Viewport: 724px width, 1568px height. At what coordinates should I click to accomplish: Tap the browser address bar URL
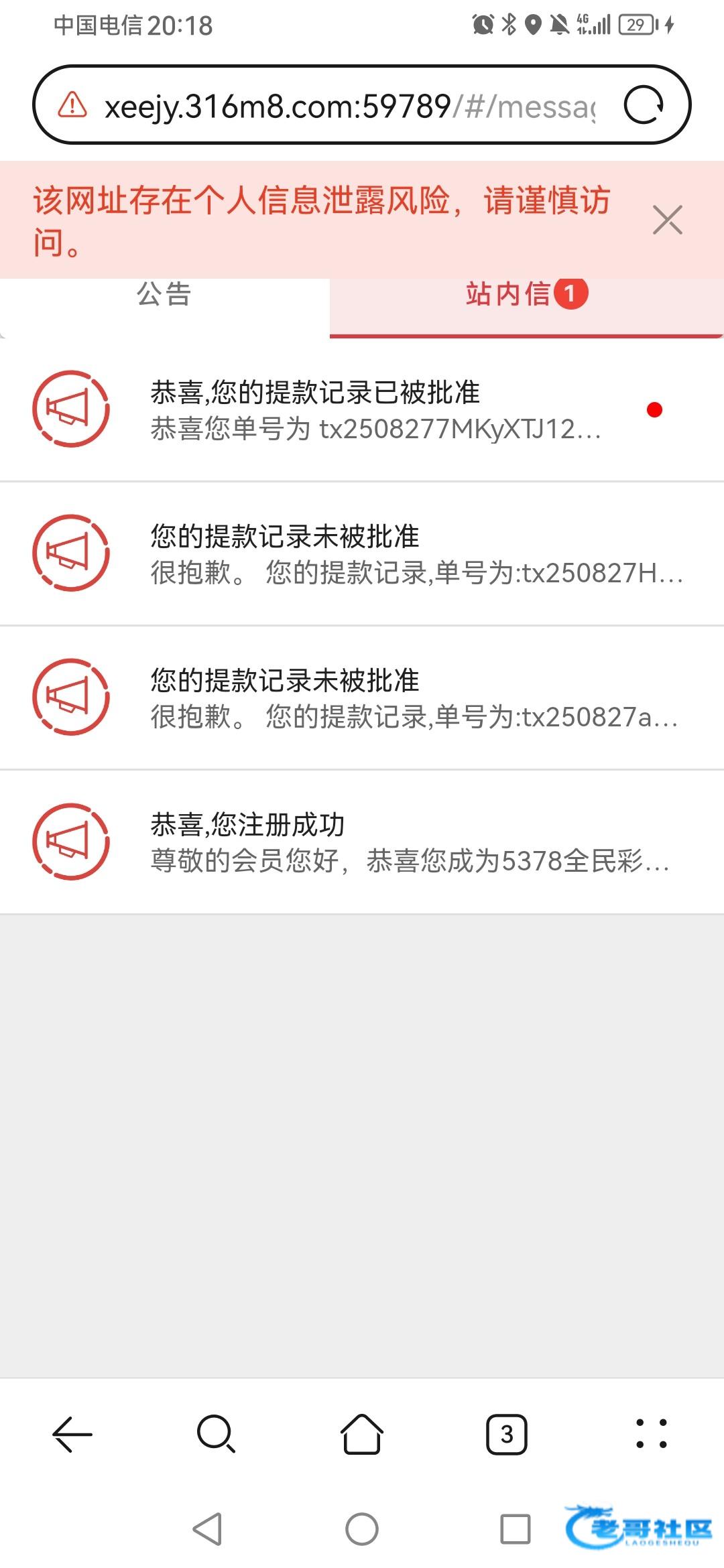(x=349, y=106)
